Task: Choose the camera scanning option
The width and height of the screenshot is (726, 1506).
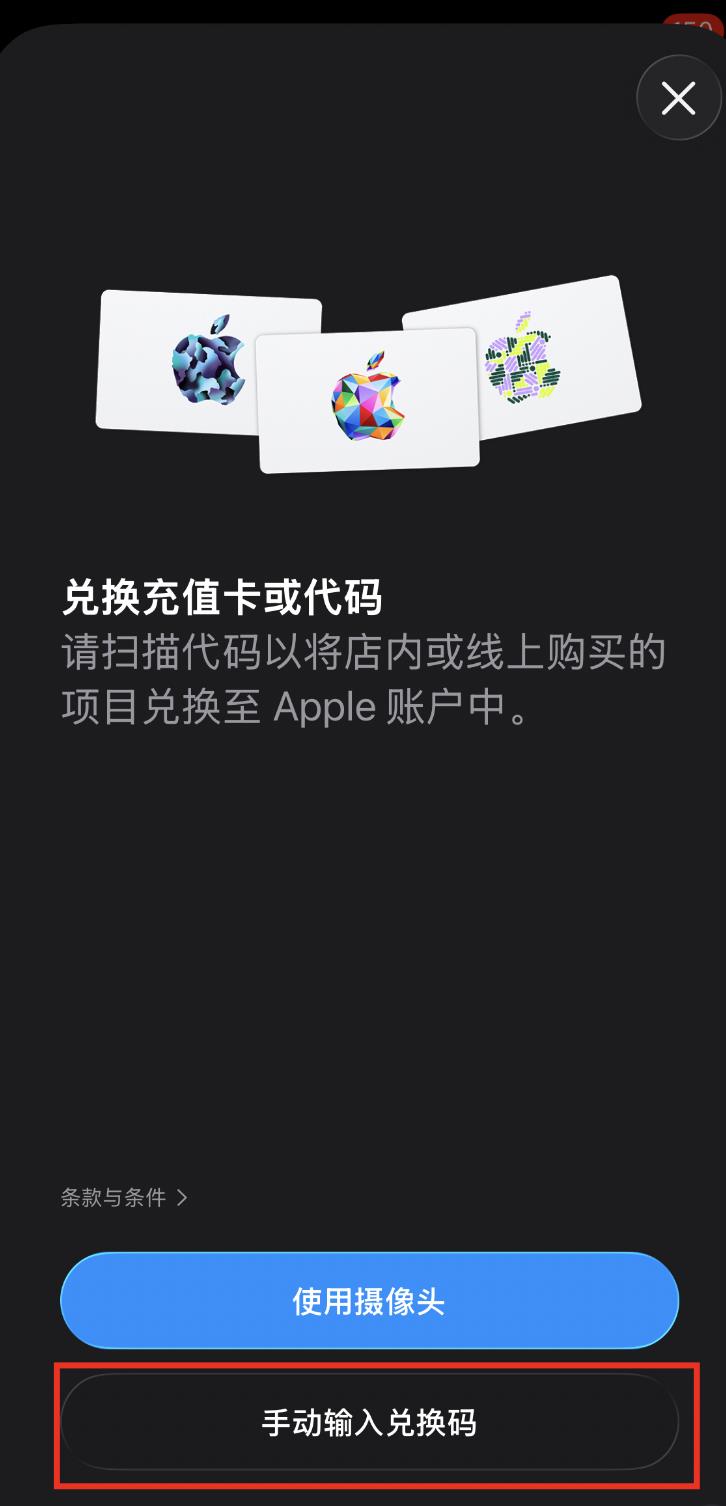Action: [368, 1298]
